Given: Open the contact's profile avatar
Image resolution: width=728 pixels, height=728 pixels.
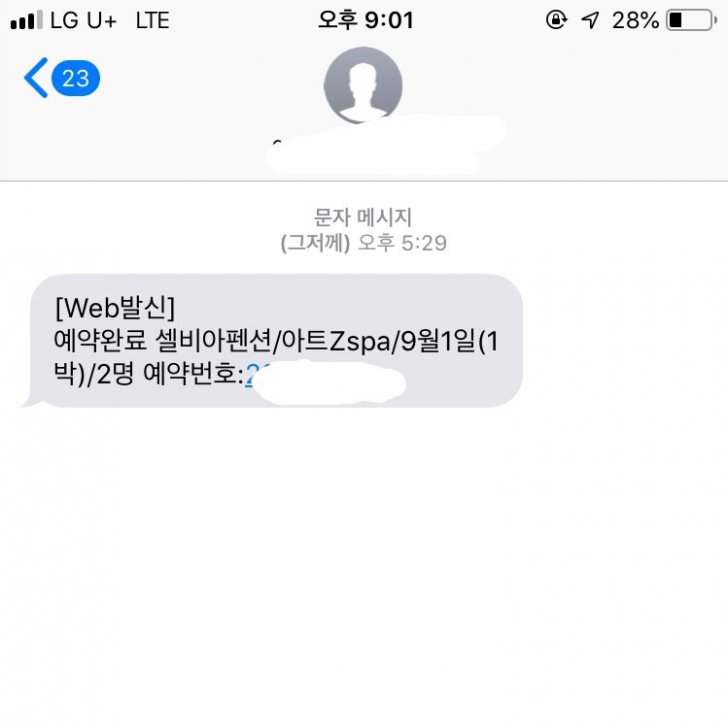Looking at the screenshot, I should [363, 86].
